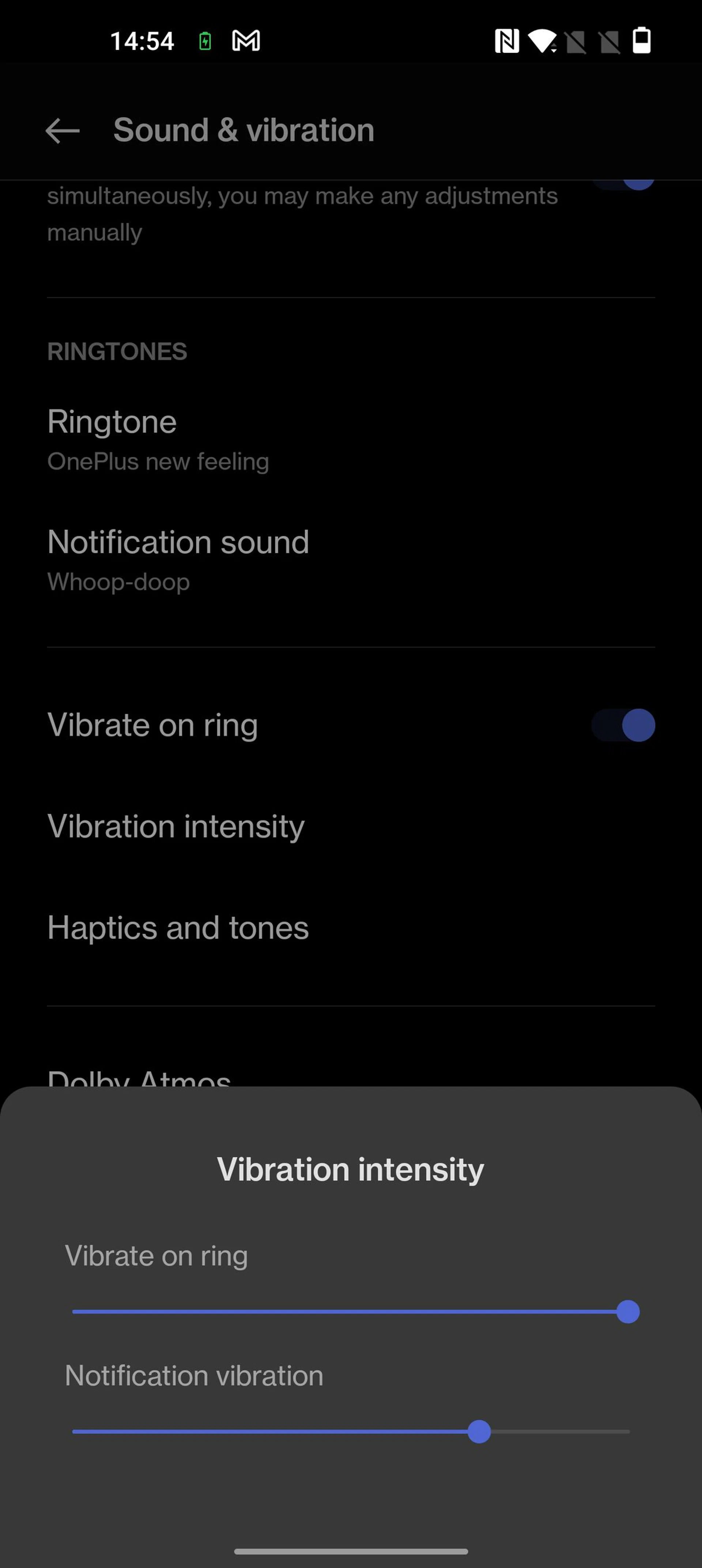Go back from Sound & vibration
The height and width of the screenshot is (1568, 702).
63,130
